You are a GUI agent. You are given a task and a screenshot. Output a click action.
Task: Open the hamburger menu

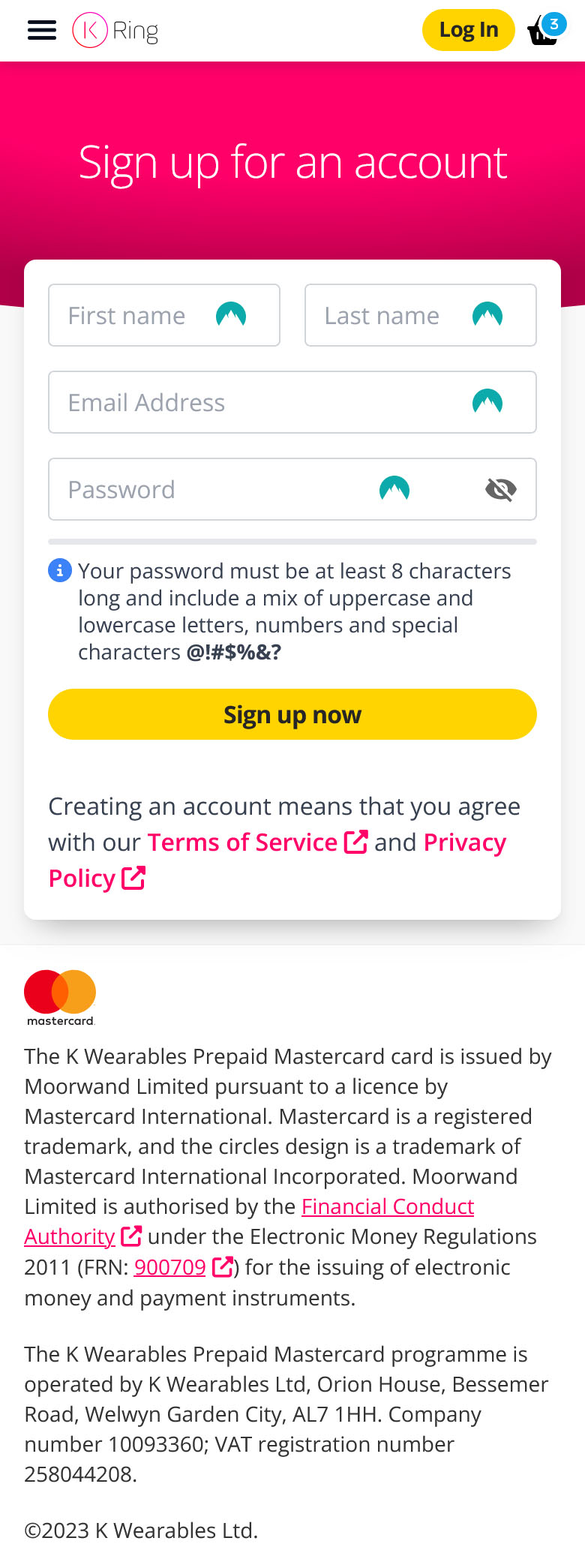pyautogui.click(x=41, y=30)
